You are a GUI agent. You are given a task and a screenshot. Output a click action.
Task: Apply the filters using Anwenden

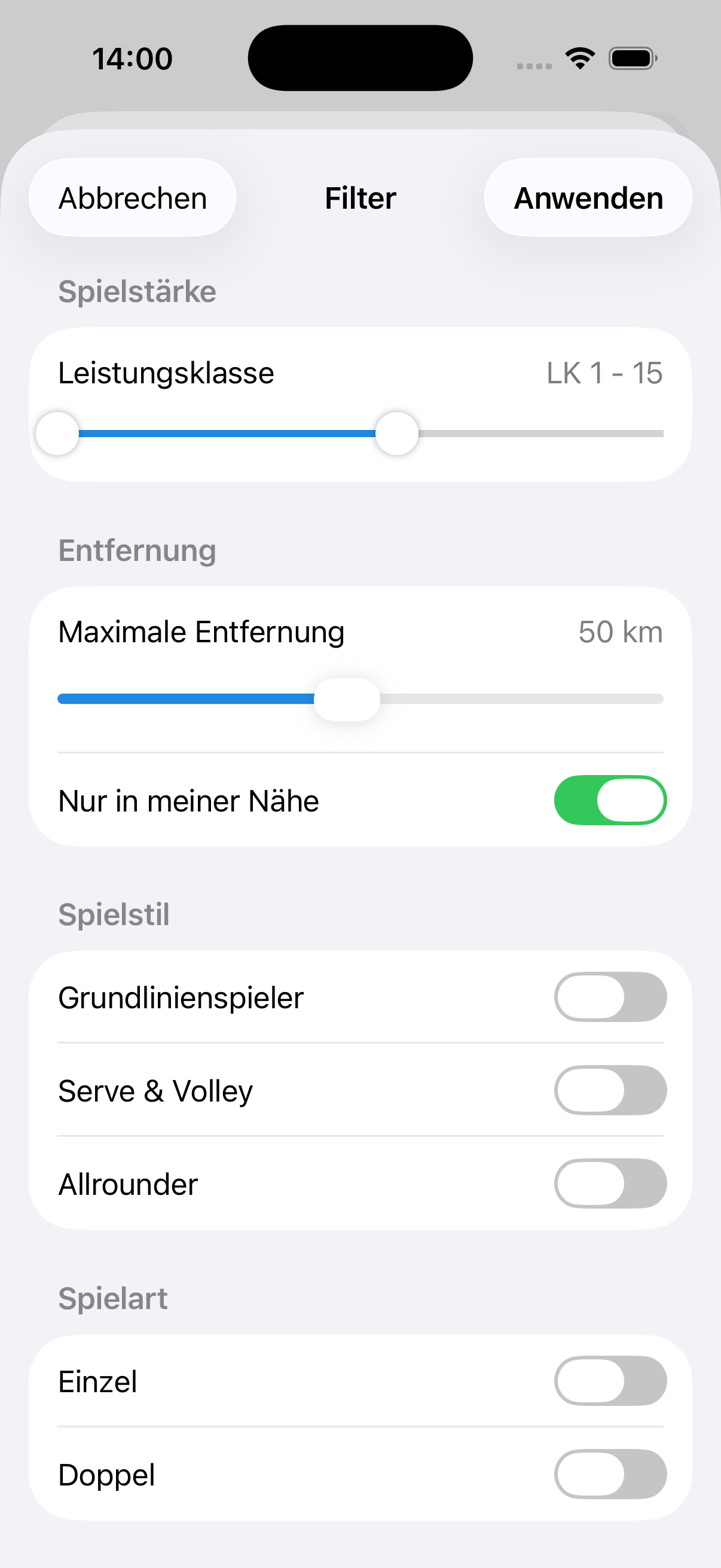point(588,197)
